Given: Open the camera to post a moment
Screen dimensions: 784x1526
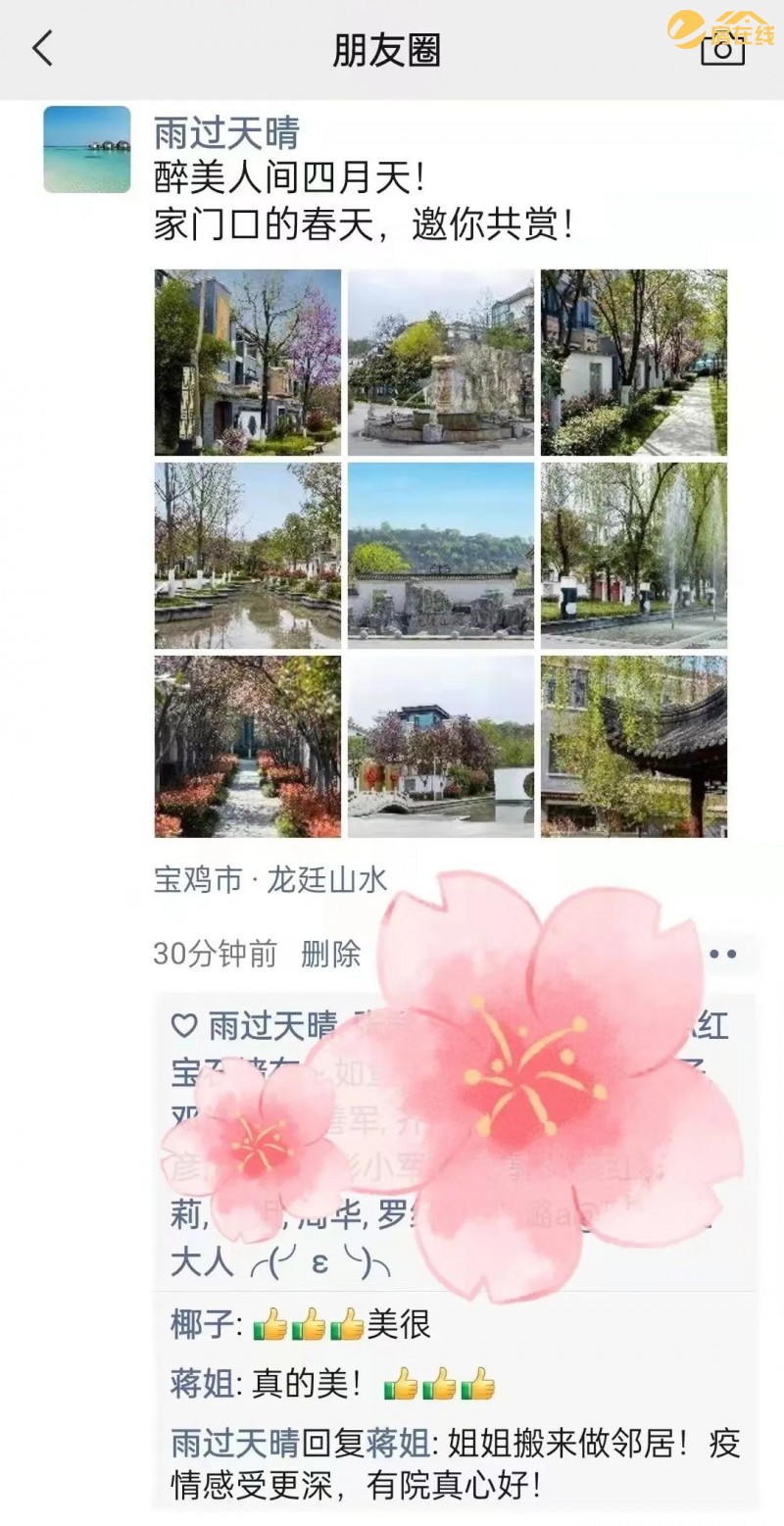Looking at the screenshot, I should point(722,48).
